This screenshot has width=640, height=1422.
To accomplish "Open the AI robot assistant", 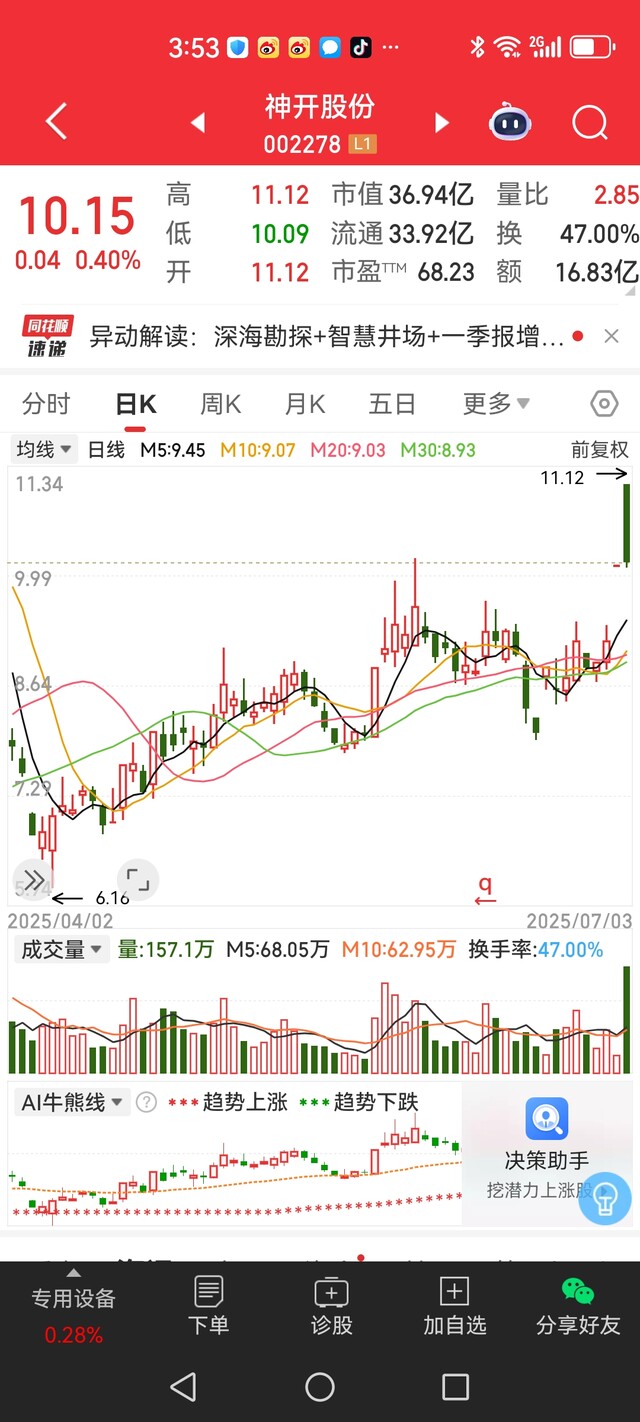I will (511, 123).
